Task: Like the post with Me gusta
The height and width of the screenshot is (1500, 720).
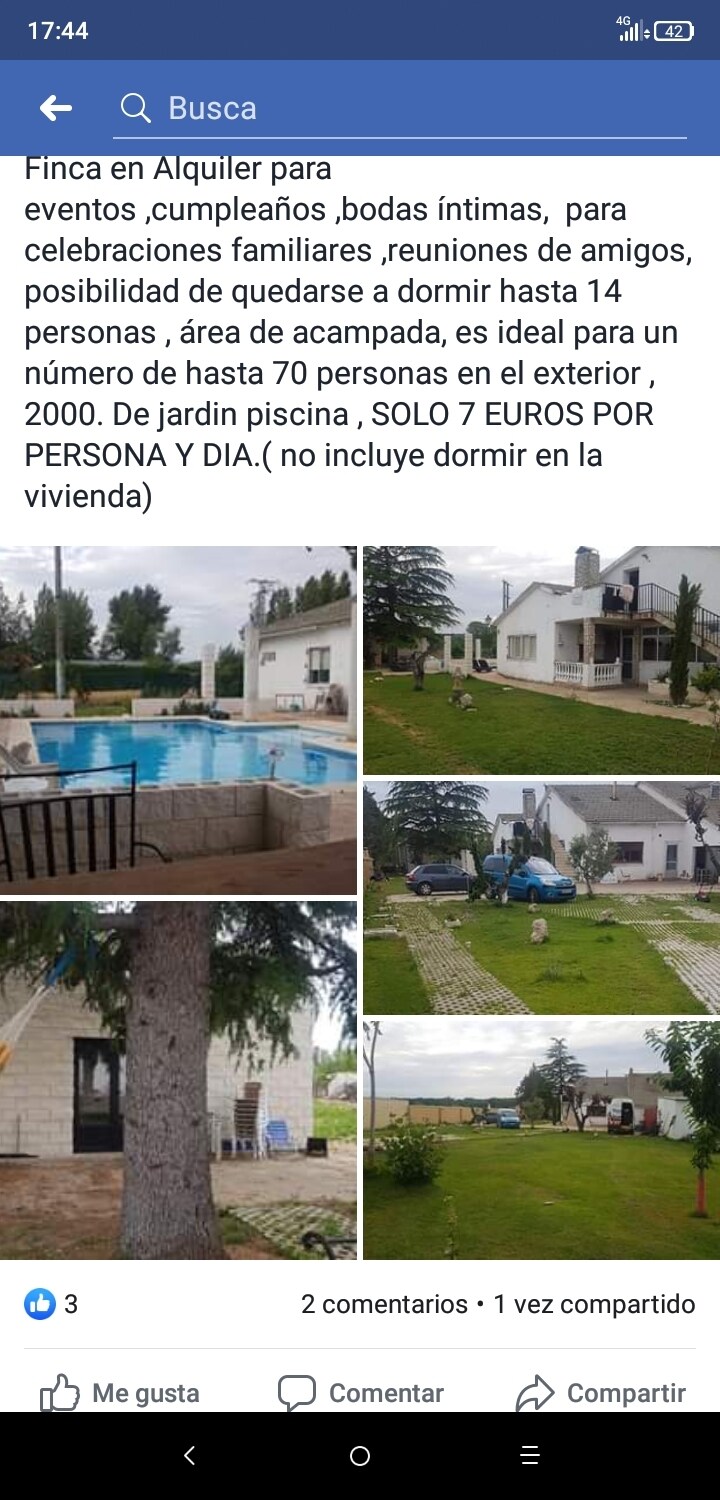Action: [x=120, y=1393]
